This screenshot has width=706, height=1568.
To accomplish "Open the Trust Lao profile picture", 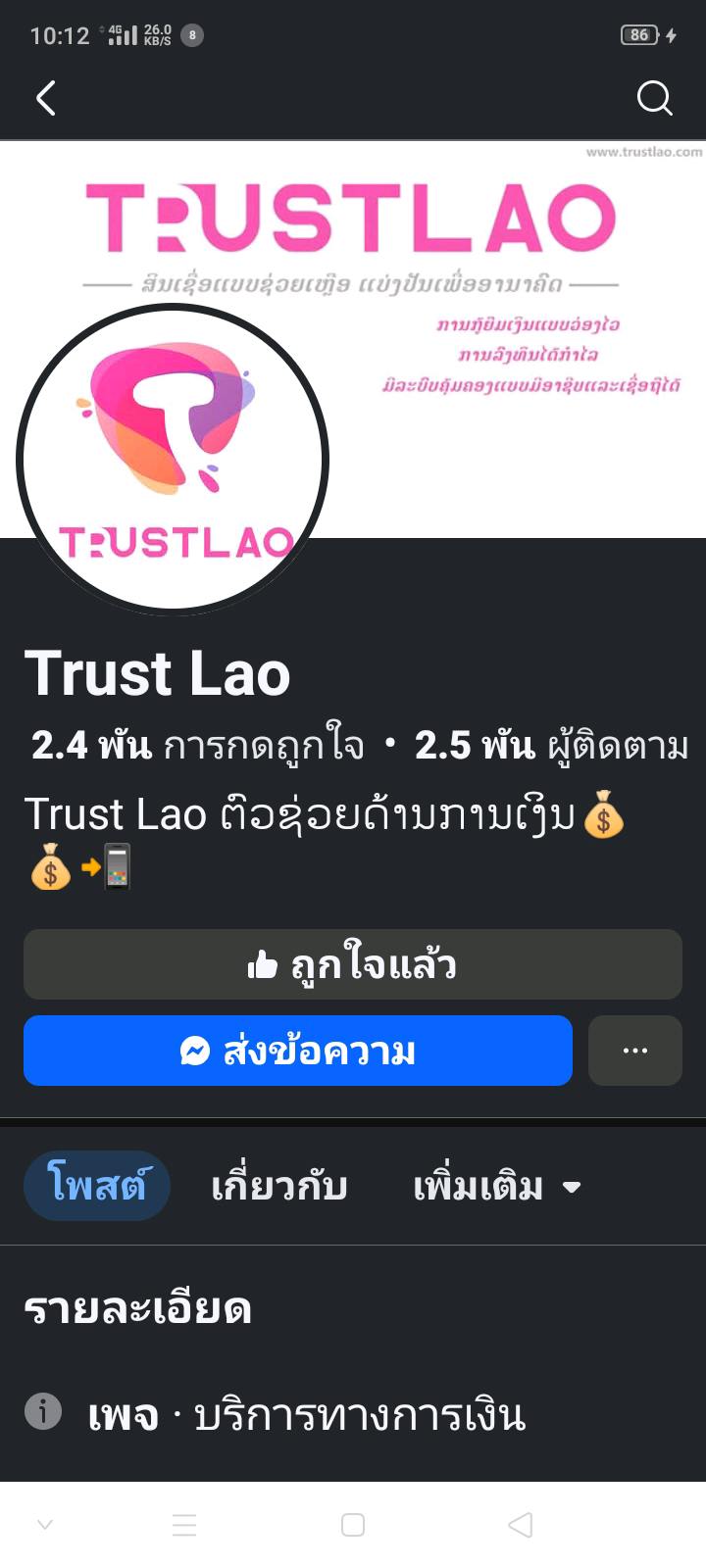I will [173, 459].
